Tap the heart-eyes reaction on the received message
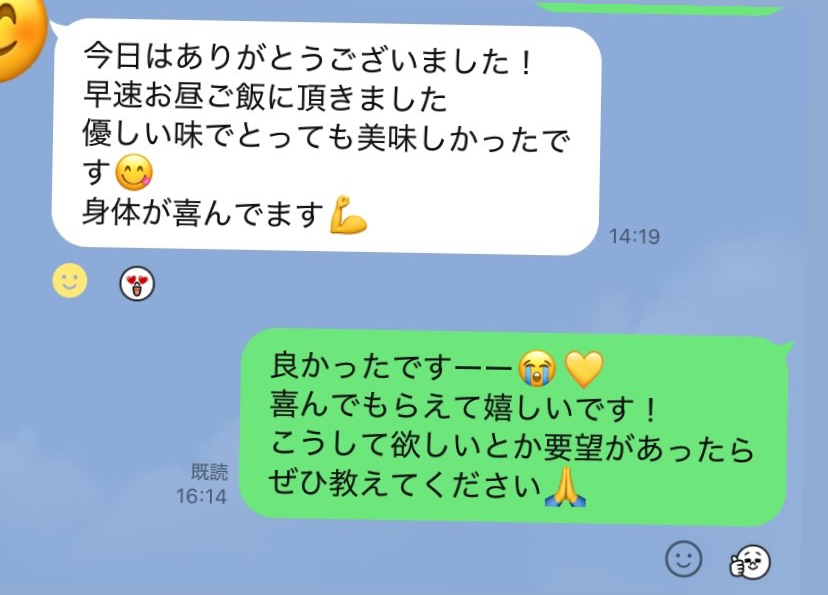 (137, 284)
